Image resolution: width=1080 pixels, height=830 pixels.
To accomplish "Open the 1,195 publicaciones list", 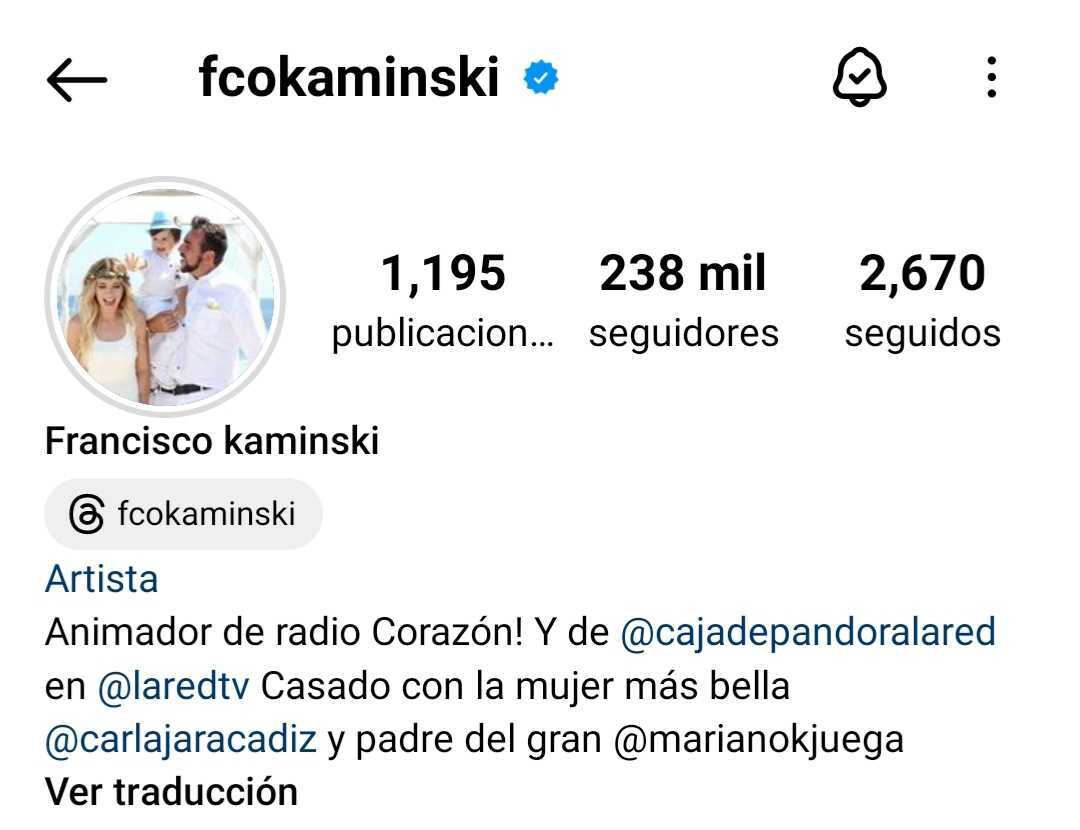I will point(443,300).
